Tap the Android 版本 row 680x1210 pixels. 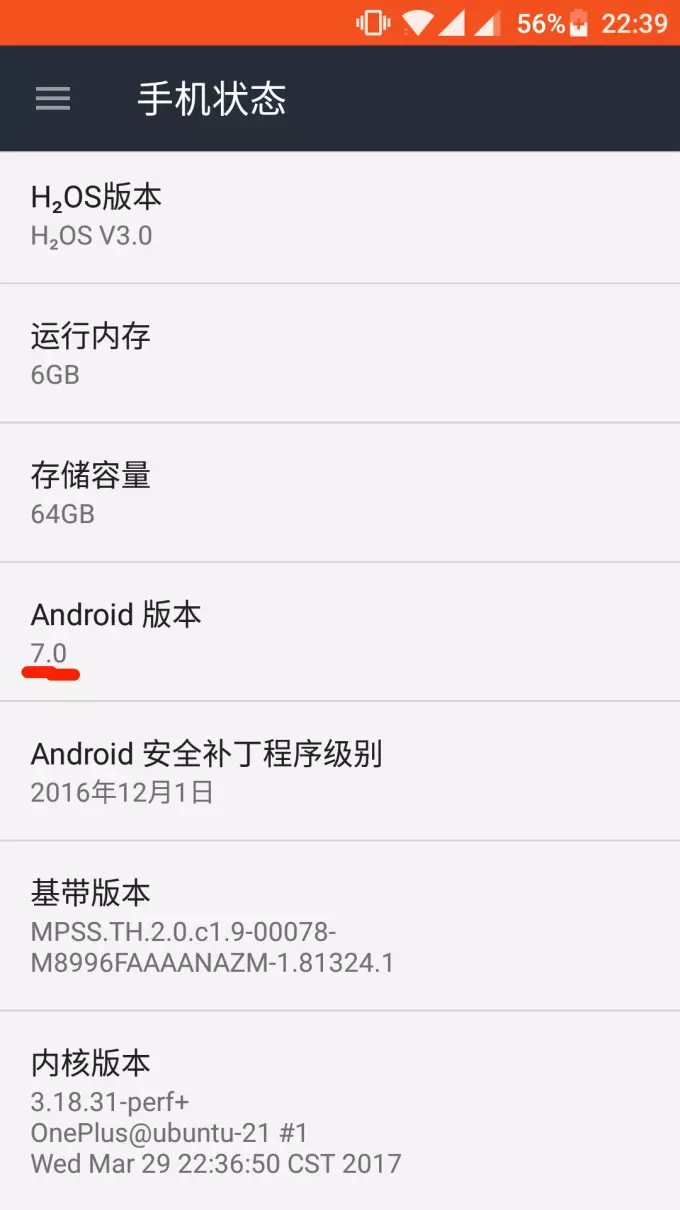(x=340, y=631)
